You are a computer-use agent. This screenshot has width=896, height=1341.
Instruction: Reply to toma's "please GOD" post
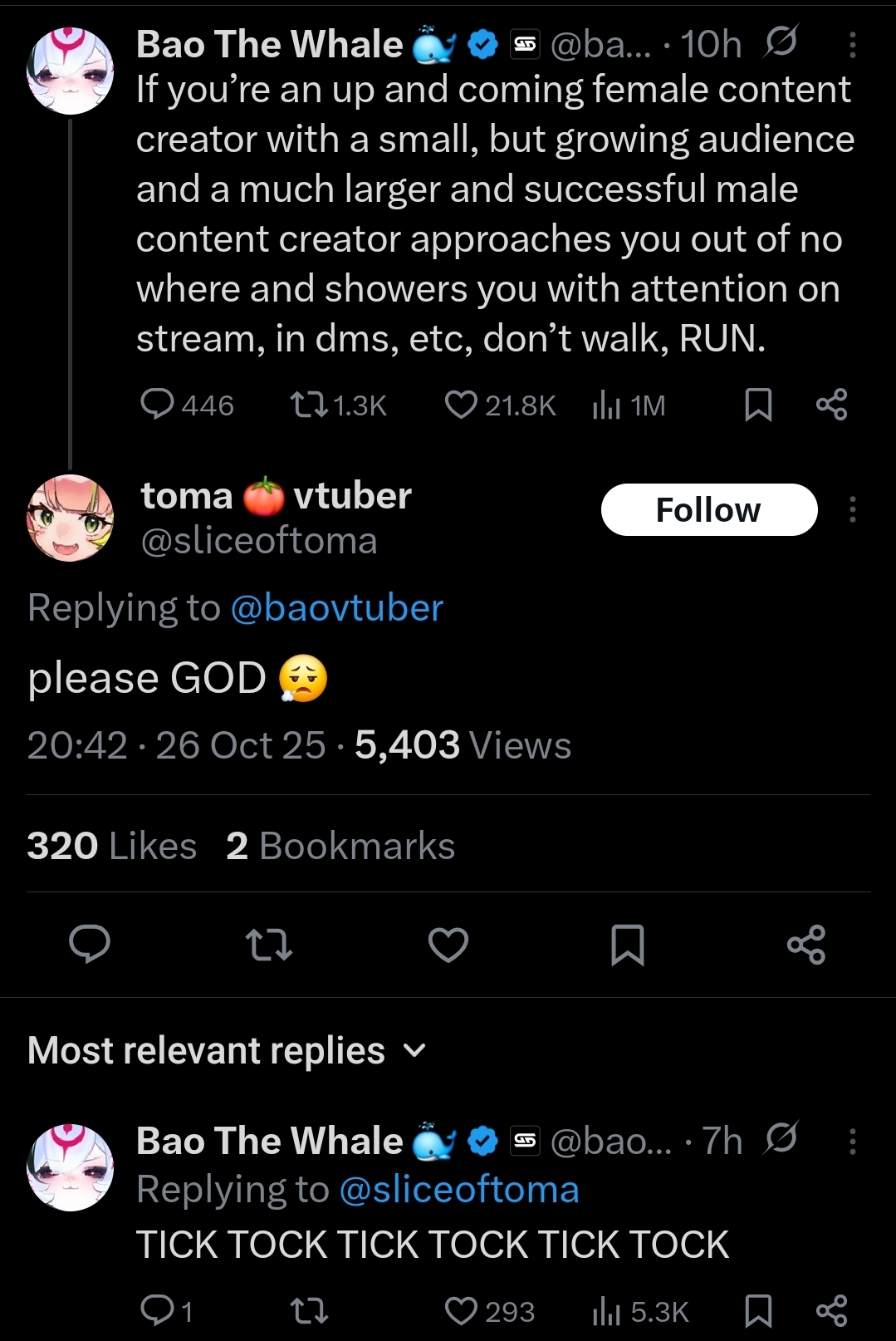pyautogui.click(x=90, y=944)
